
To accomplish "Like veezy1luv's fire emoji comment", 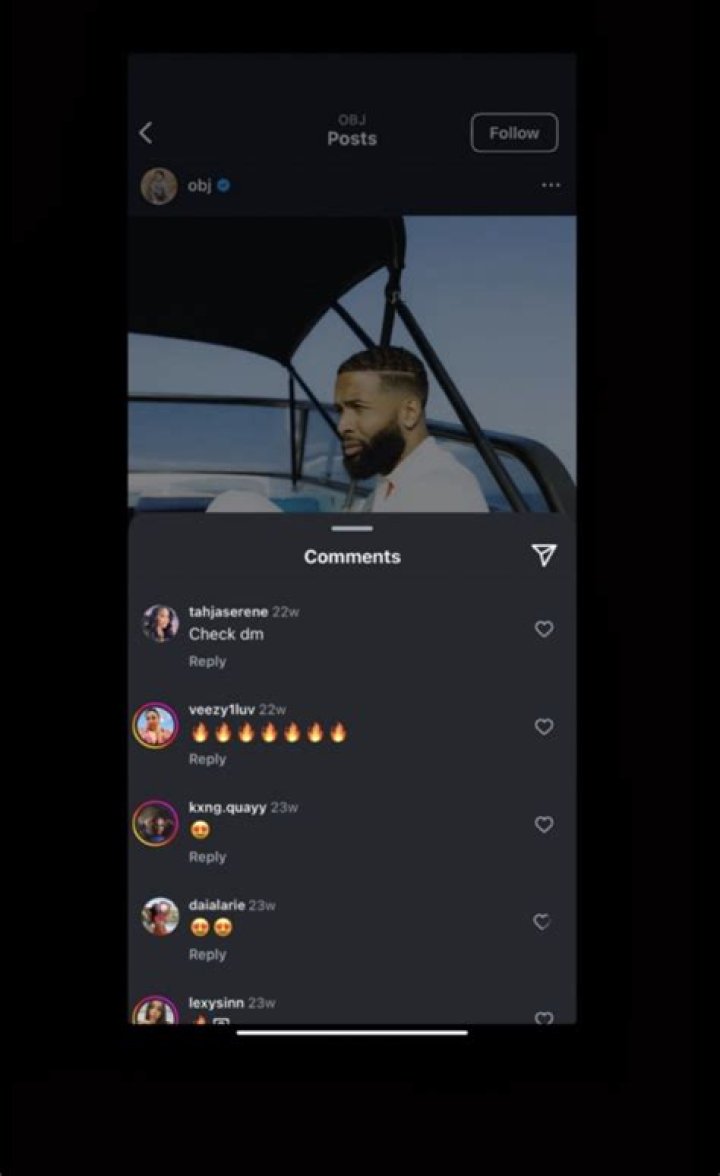I will 544,726.
